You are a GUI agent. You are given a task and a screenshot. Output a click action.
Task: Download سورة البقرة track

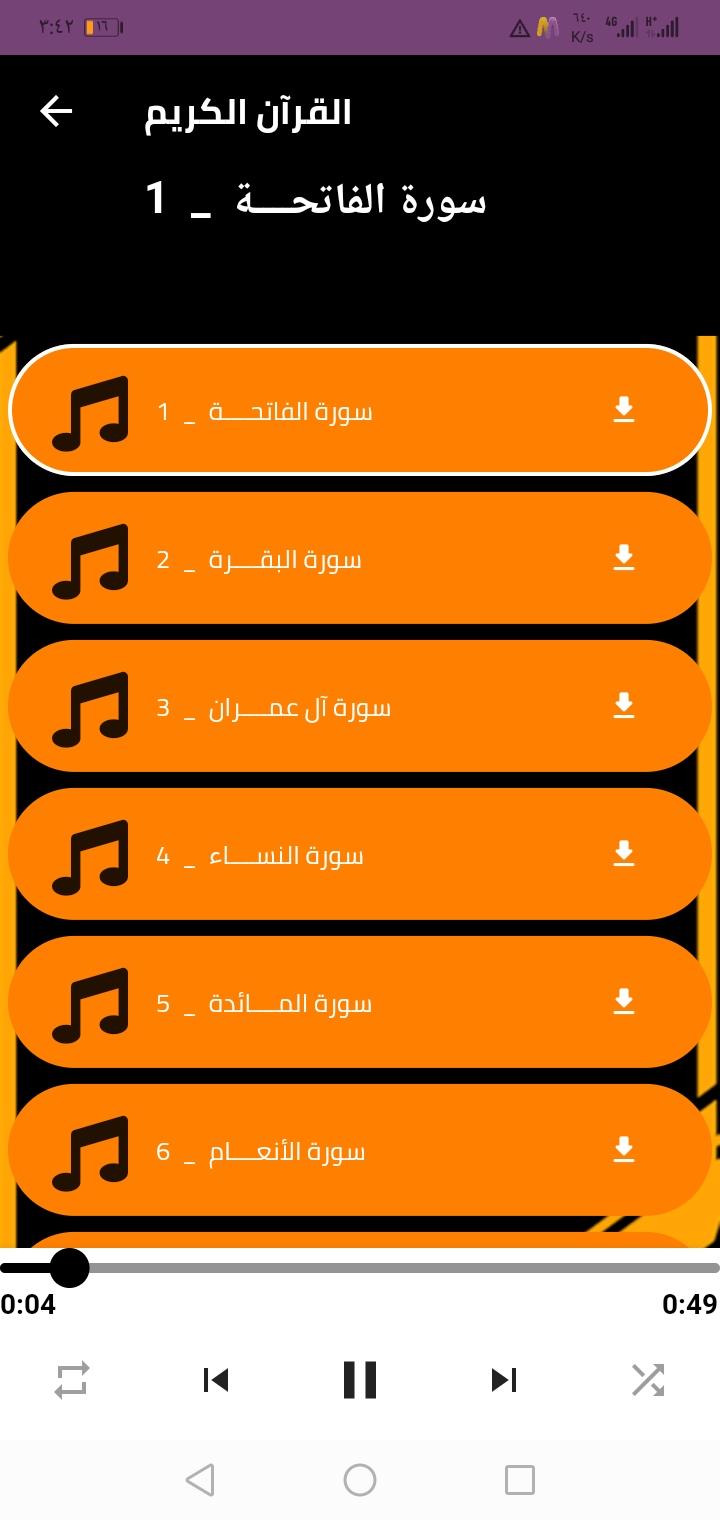point(624,557)
